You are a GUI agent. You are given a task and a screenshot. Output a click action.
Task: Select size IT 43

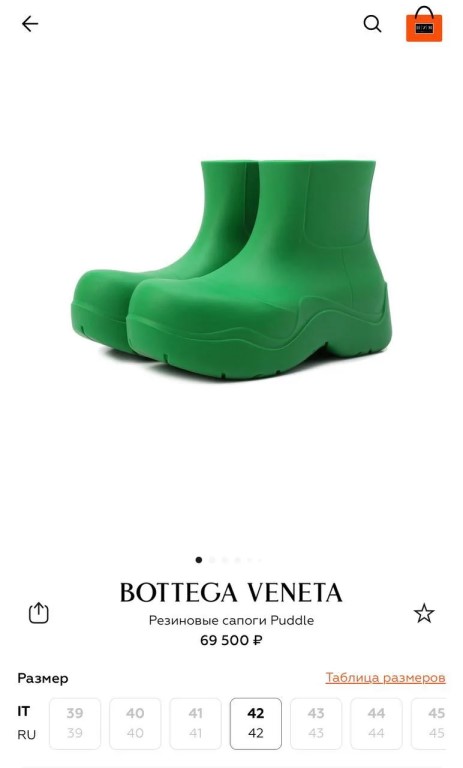pyautogui.click(x=316, y=723)
